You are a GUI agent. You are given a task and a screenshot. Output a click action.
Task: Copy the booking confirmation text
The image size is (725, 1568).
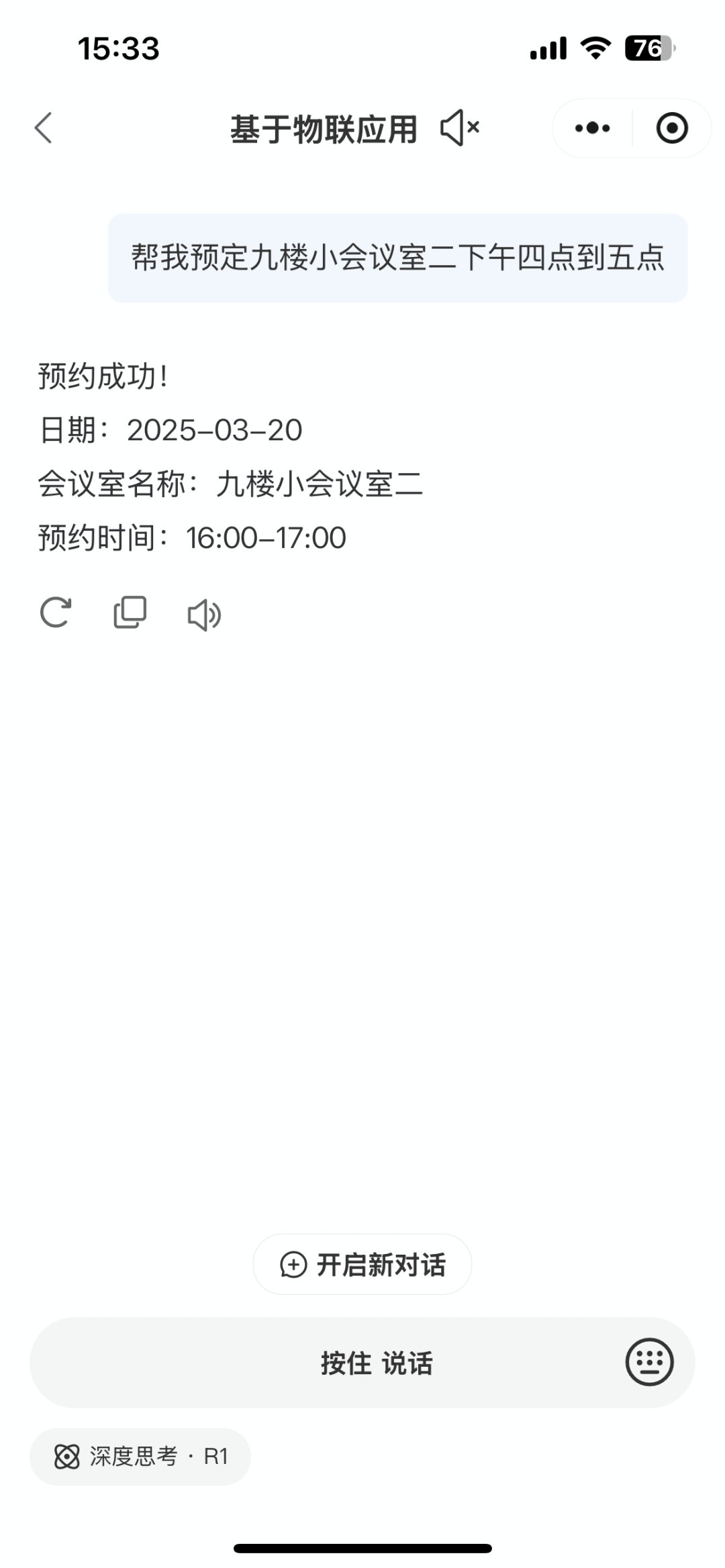tap(130, 612)
